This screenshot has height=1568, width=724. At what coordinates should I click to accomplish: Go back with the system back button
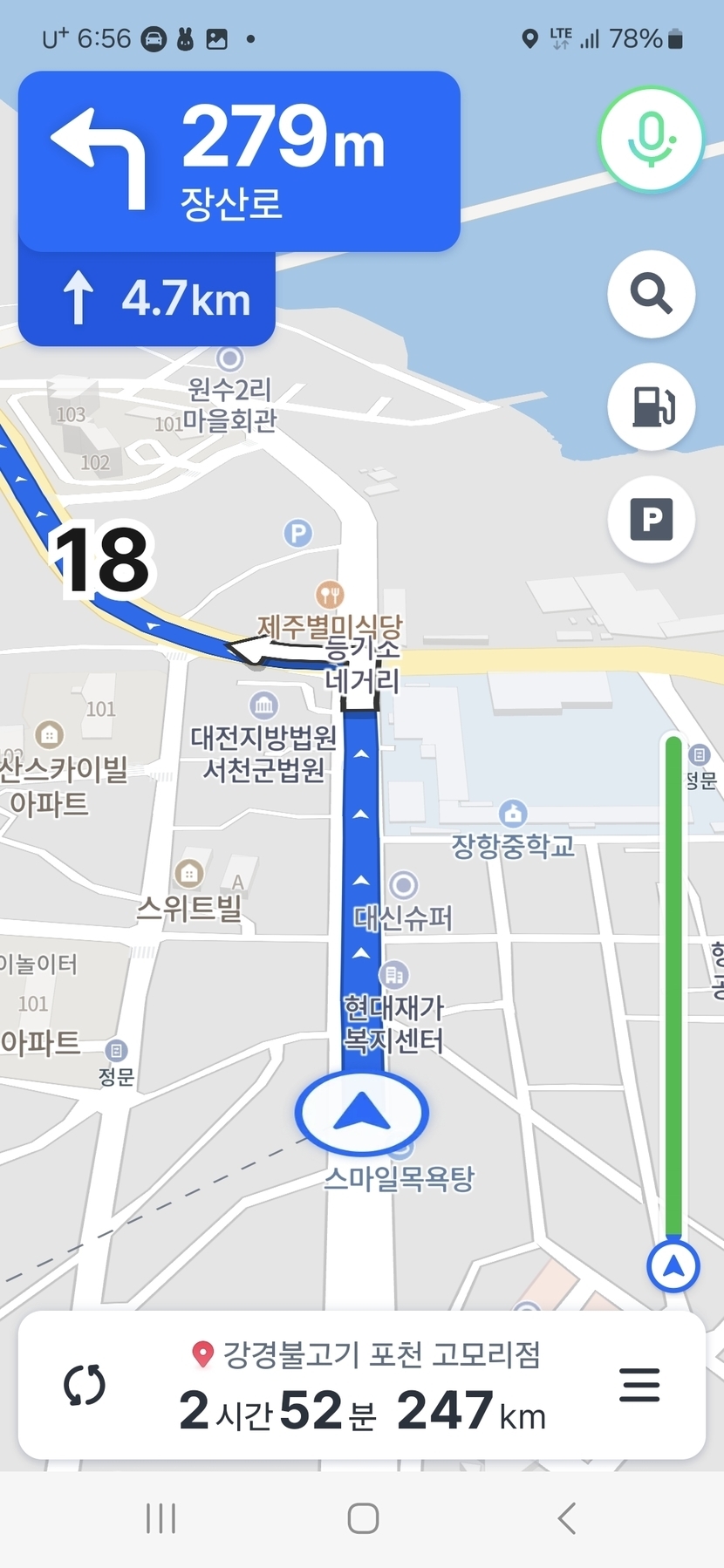pyautogui.click(x=567, y=1518)
